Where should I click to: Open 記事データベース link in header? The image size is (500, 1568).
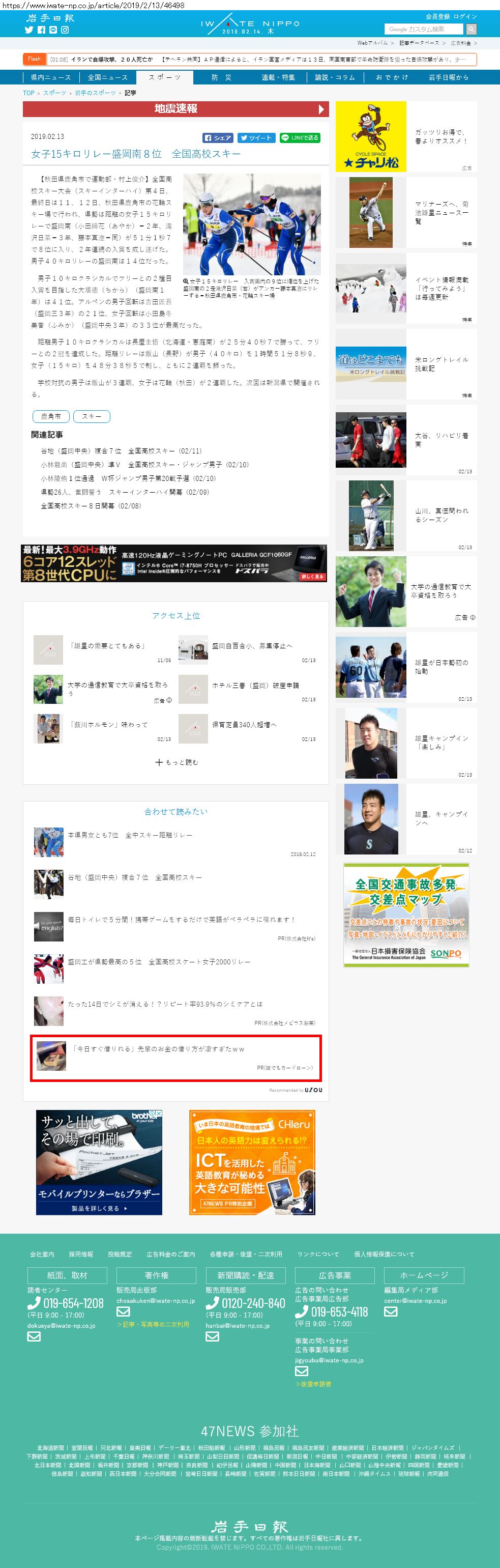pos(419,43)
